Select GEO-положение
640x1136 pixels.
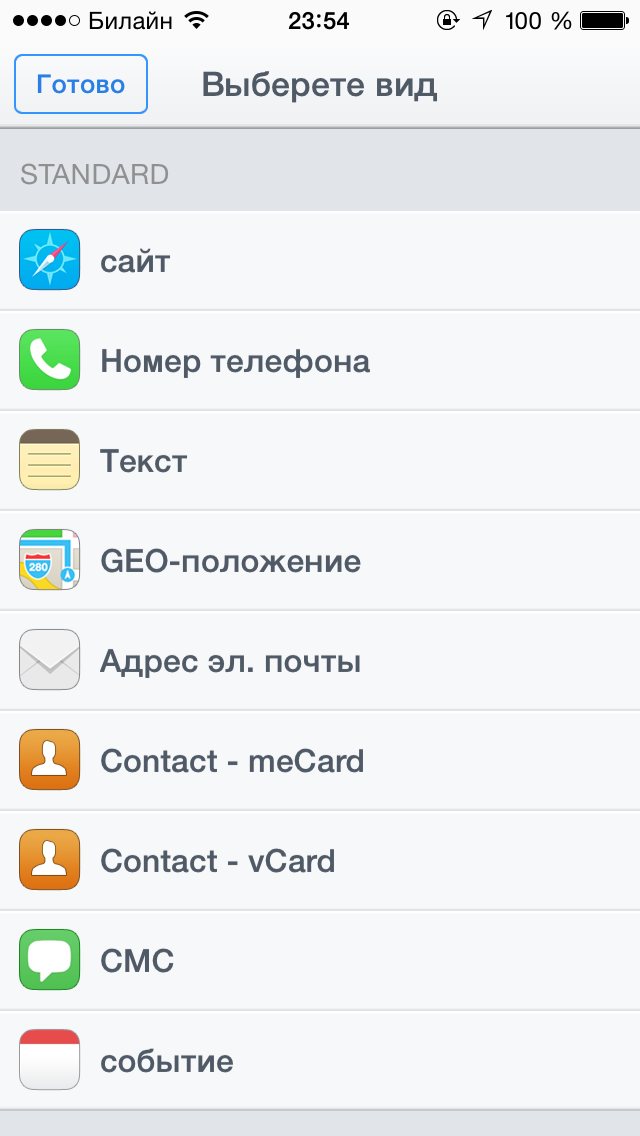click(x=320, y=560)
